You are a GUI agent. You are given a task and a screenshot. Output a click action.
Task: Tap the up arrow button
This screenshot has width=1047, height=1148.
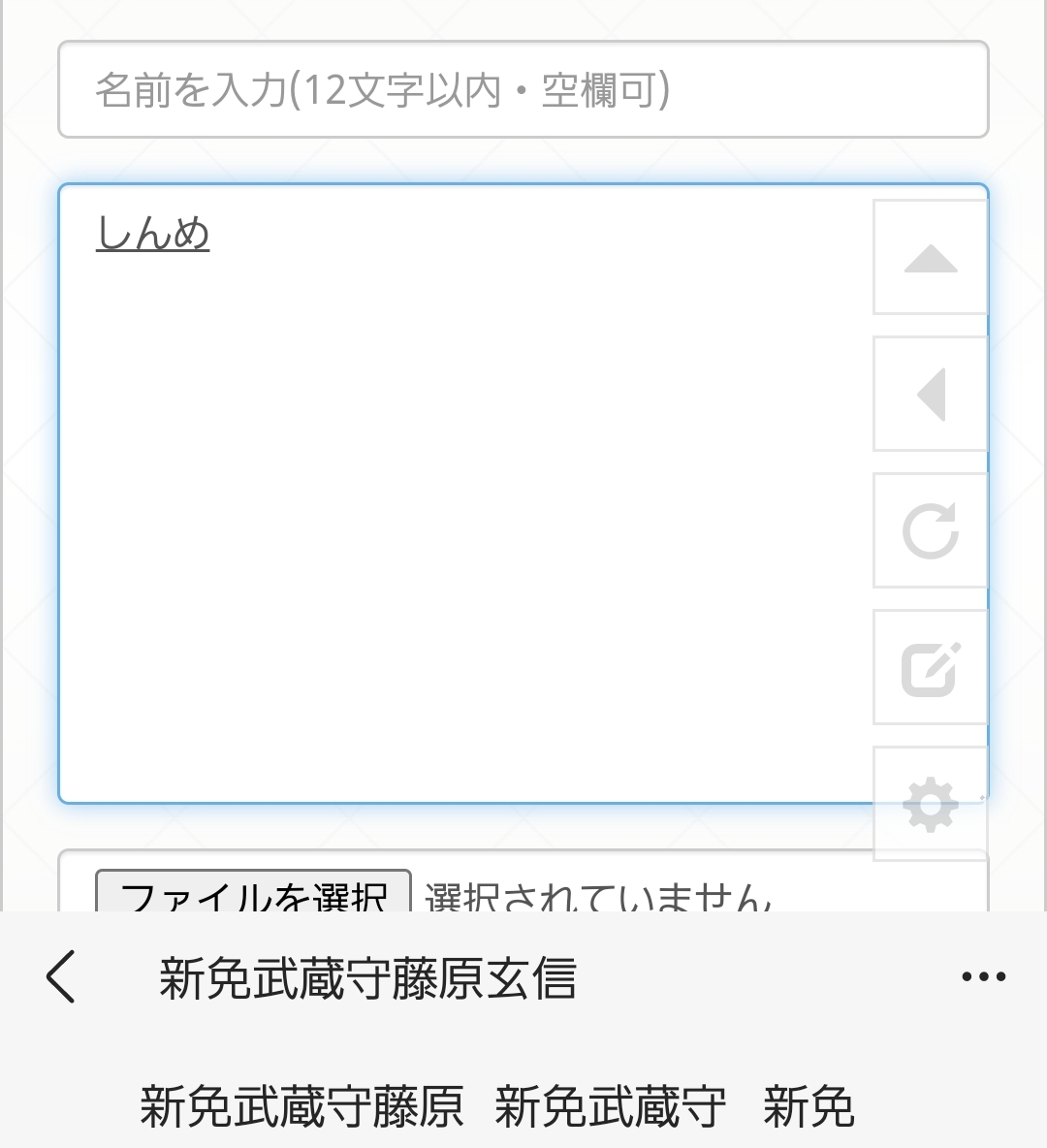[x=930, y=258]
